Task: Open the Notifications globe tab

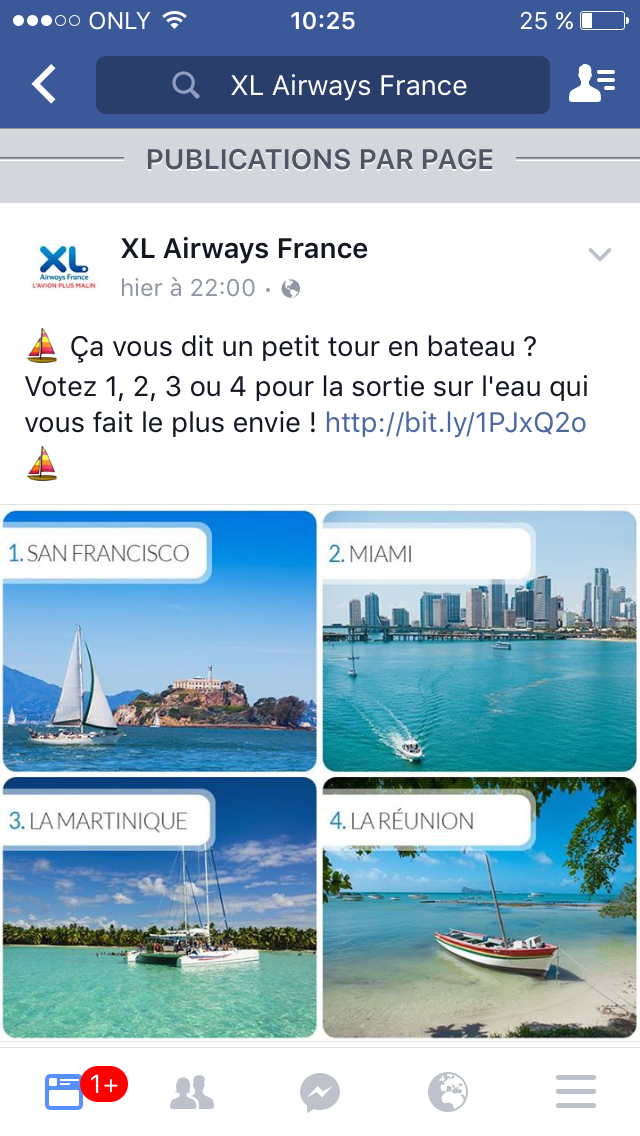Action: [x=448, y=1092]
